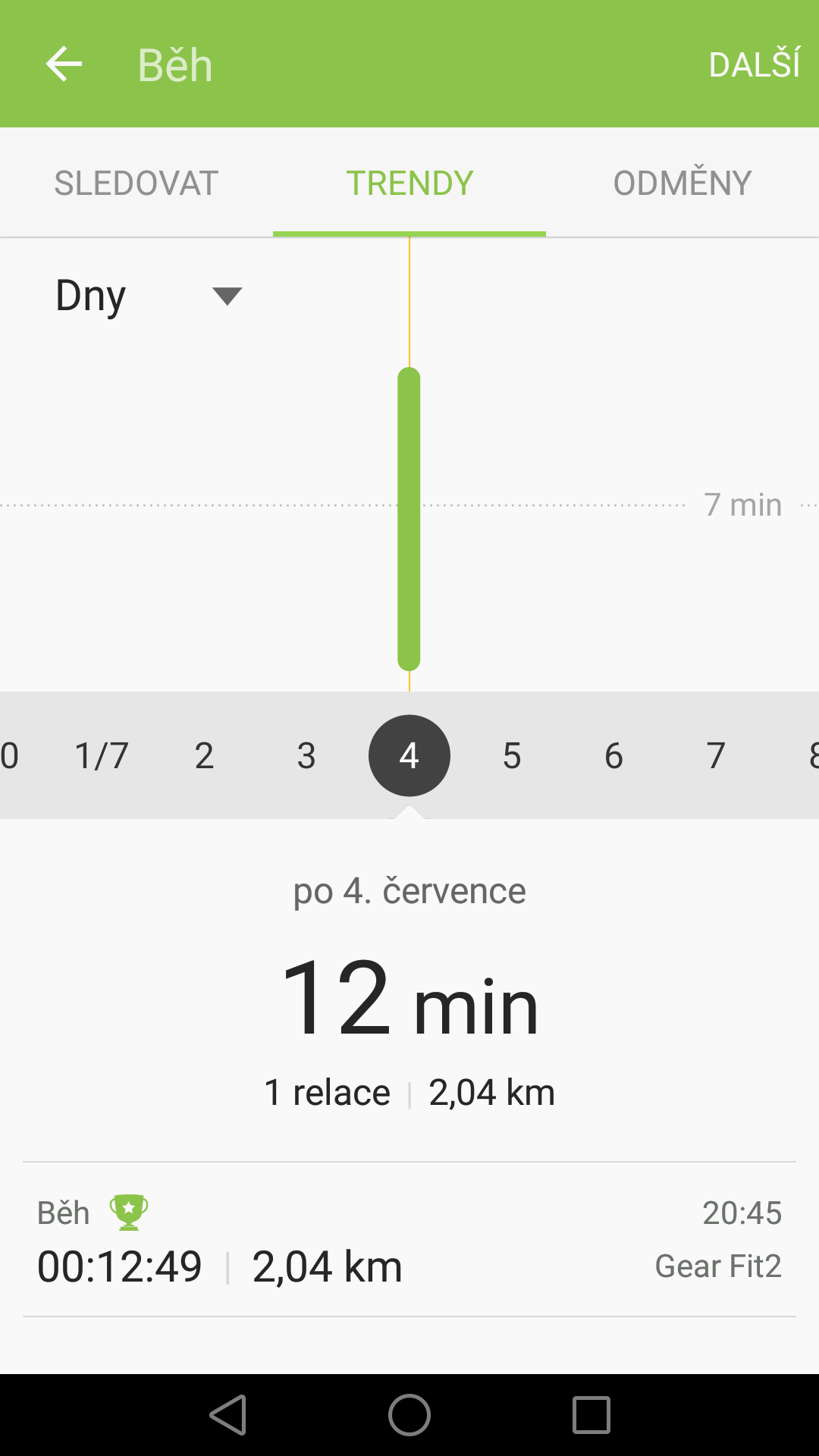Go back using the top-left arrow

pos(64,64)
